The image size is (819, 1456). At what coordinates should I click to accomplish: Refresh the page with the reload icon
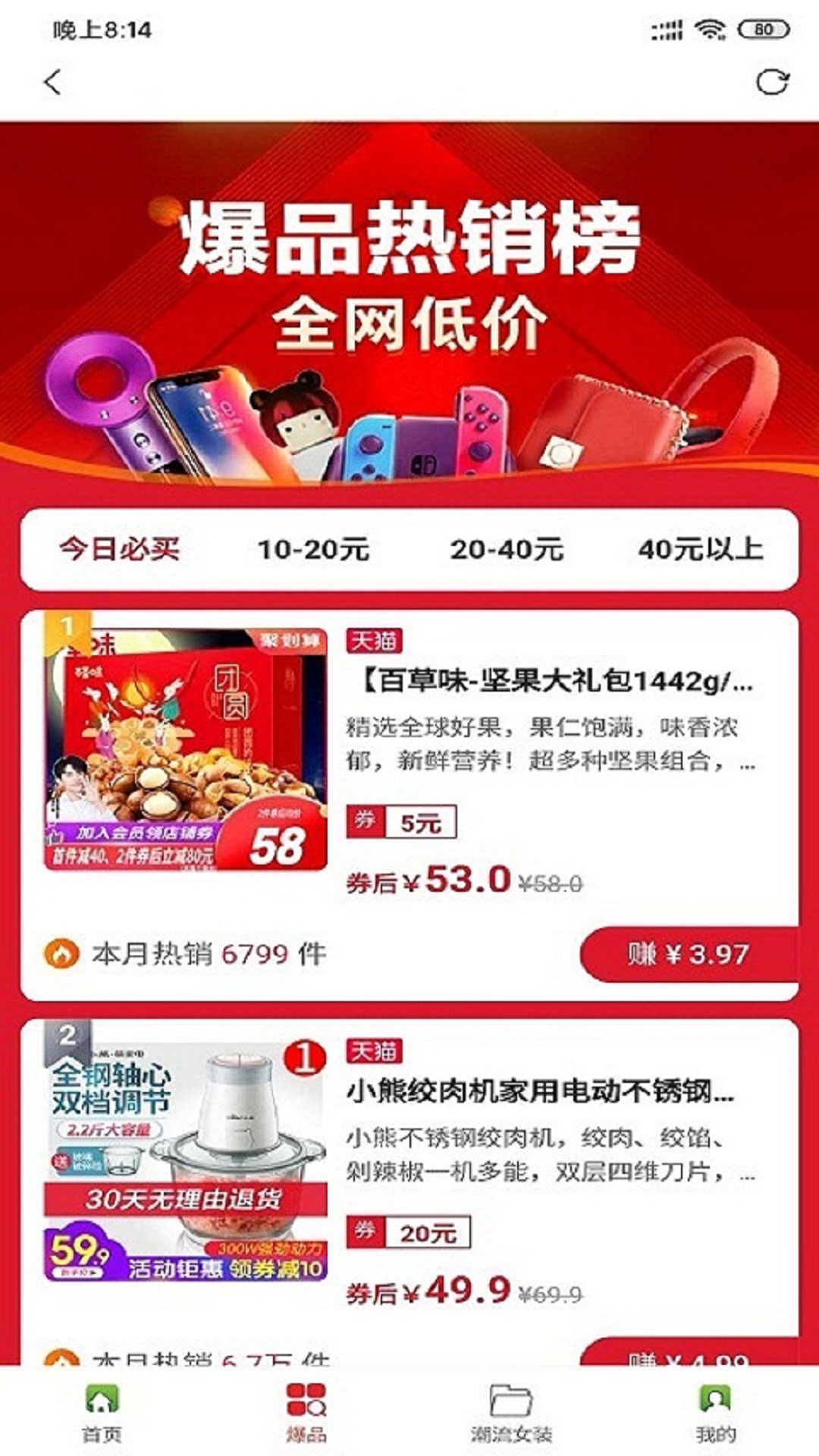tap(772, 82)
